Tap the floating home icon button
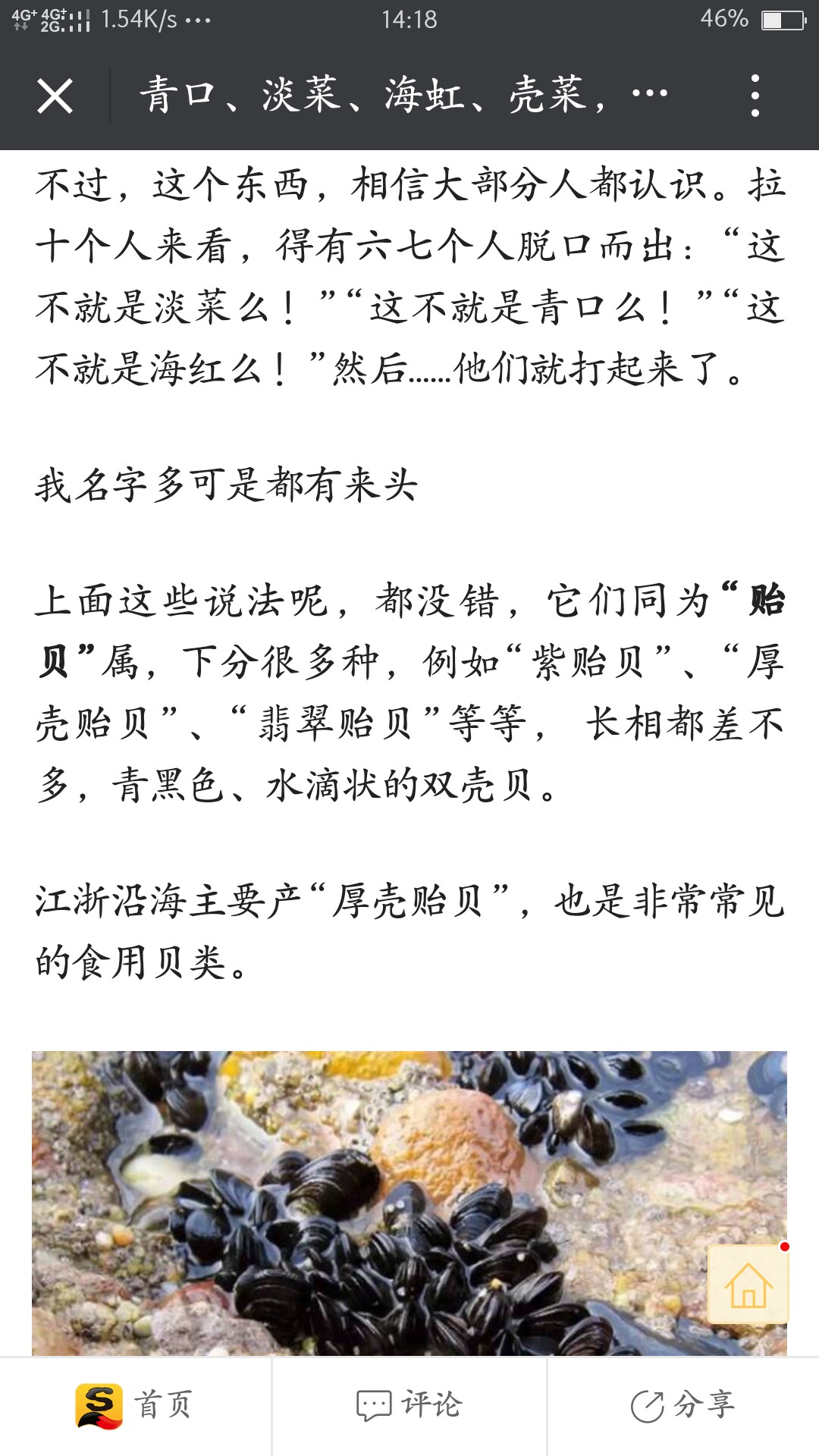819x1456 pixels. (748, 1285)
